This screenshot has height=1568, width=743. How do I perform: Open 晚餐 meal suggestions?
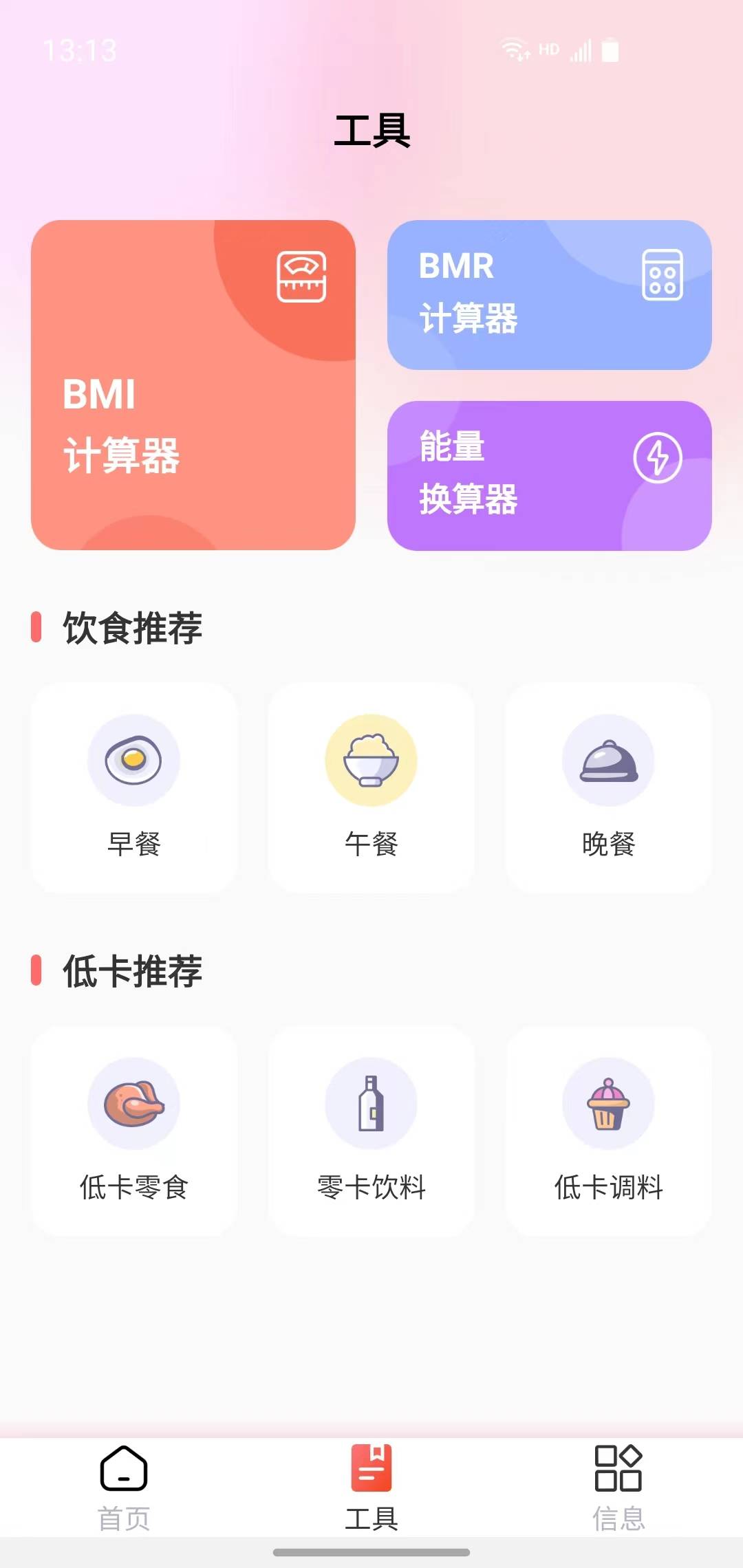tap(608, 787)
